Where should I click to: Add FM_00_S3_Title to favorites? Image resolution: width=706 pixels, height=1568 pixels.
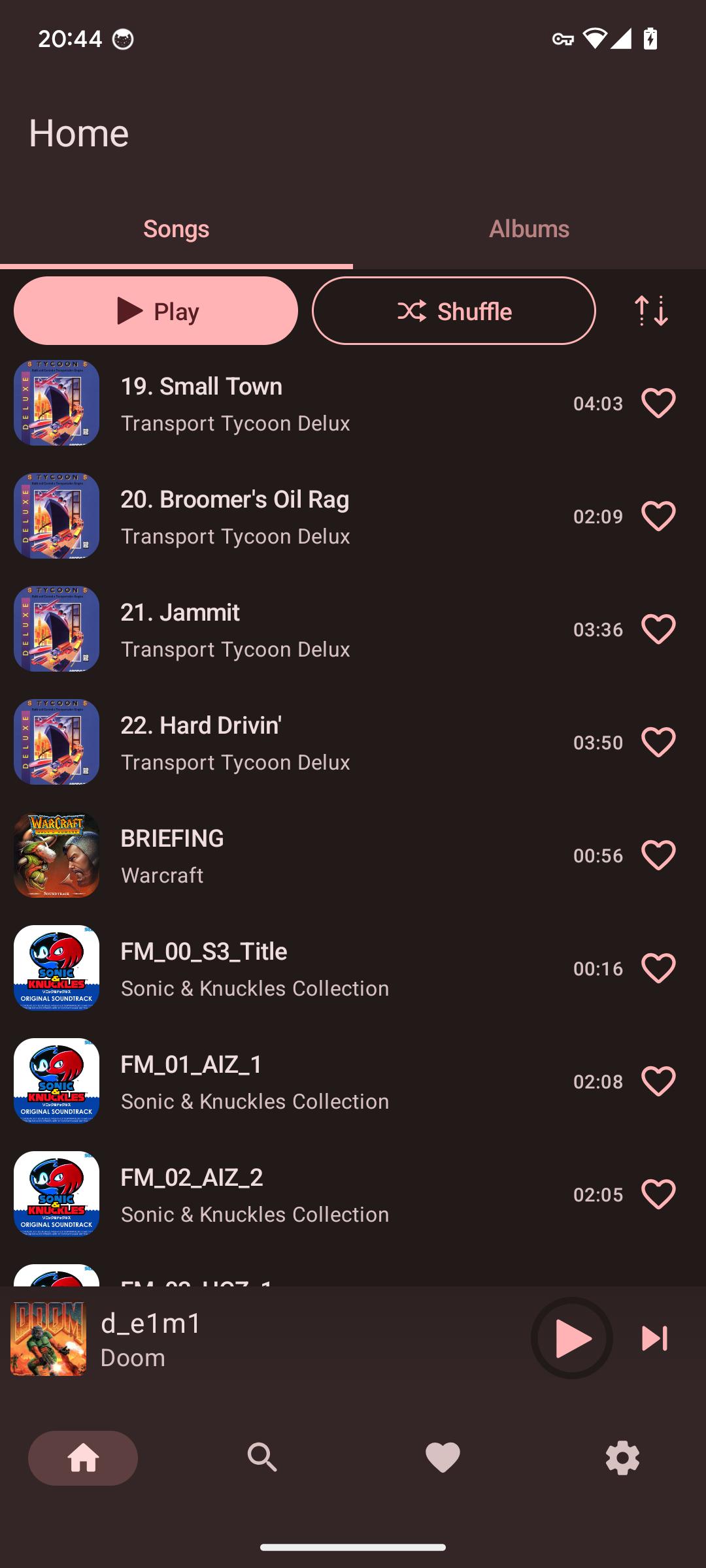658,968
